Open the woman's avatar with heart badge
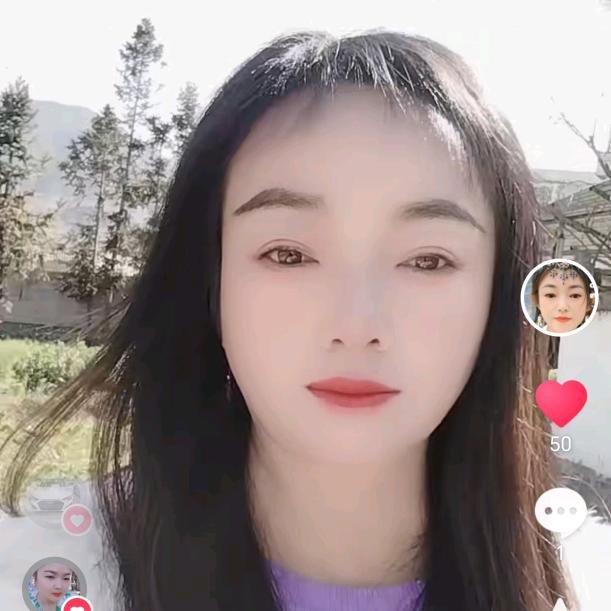Viewport: 611px width, 611px height. tap(53, 585)
